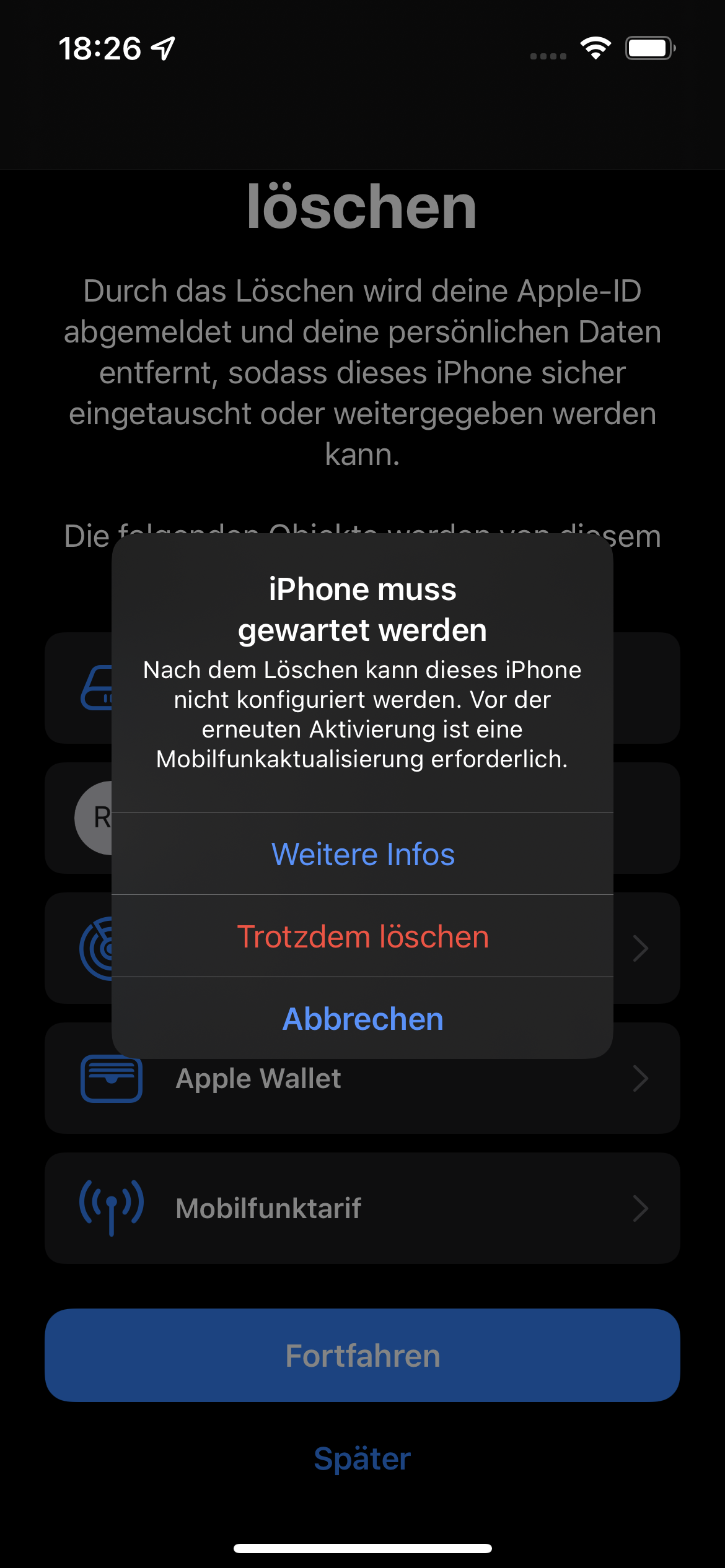Open Weitere Infos in the dialog
Image resolution: width=725 pixels, height=1568 pixels.
tap(362, 854)
